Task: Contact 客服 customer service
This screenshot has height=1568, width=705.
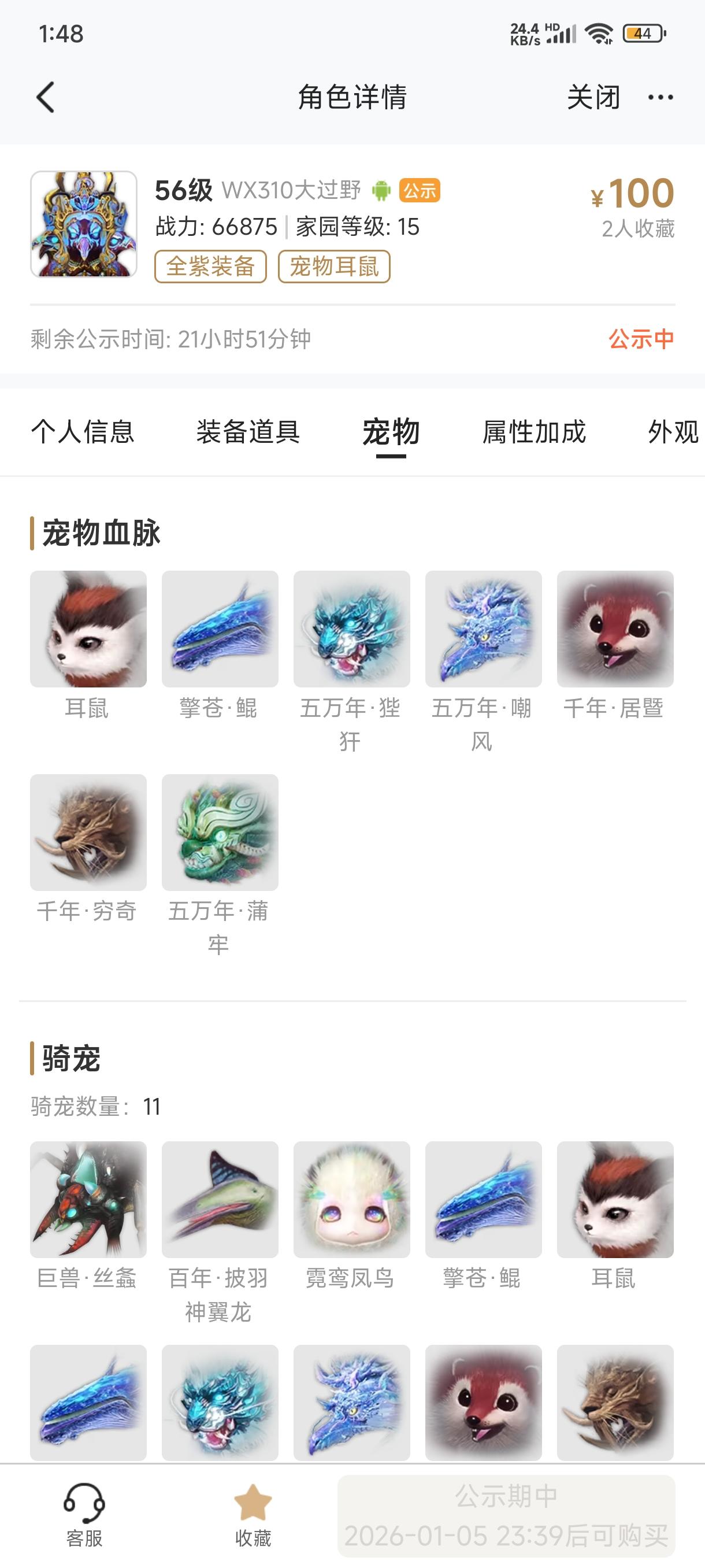Action: point(84,1514)
